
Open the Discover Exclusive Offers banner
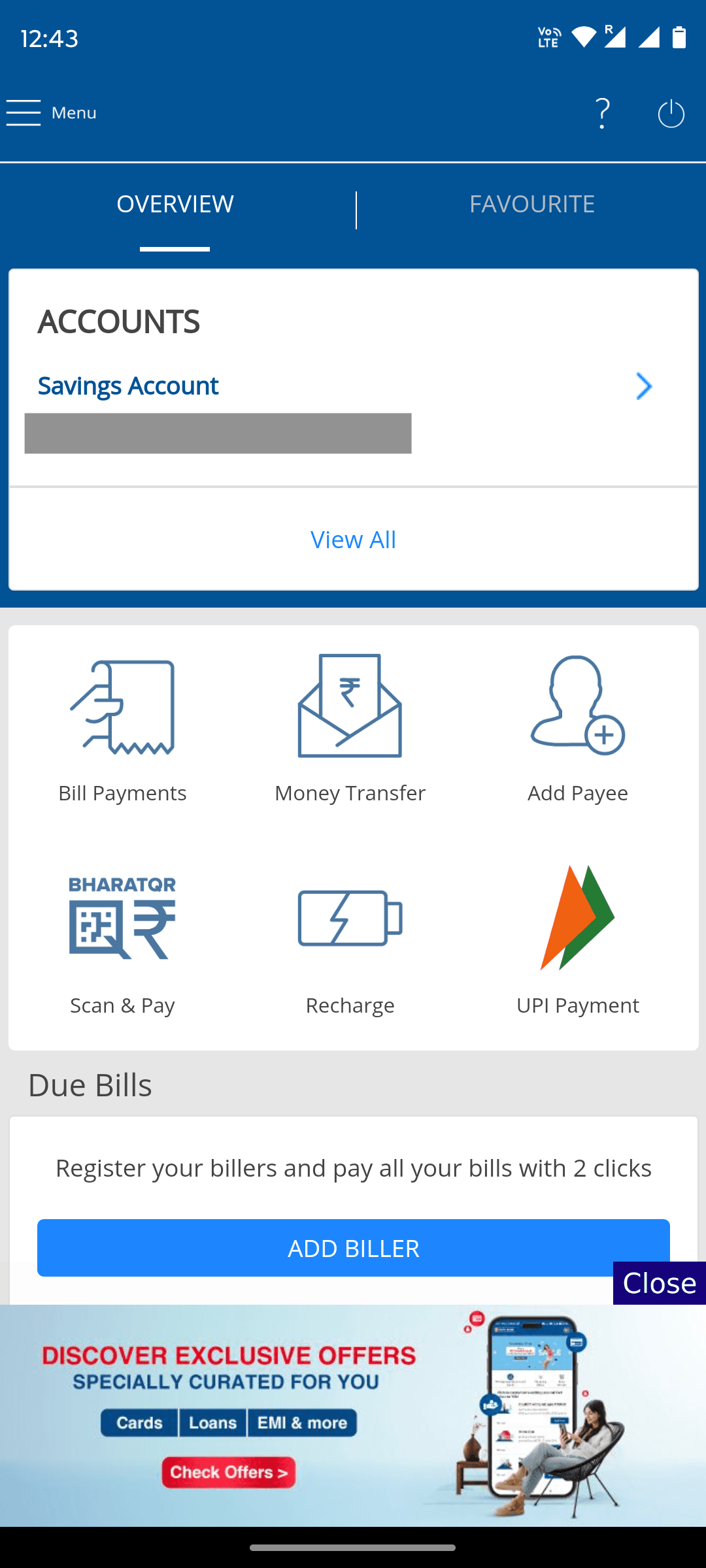click(x=353, y=1415)
